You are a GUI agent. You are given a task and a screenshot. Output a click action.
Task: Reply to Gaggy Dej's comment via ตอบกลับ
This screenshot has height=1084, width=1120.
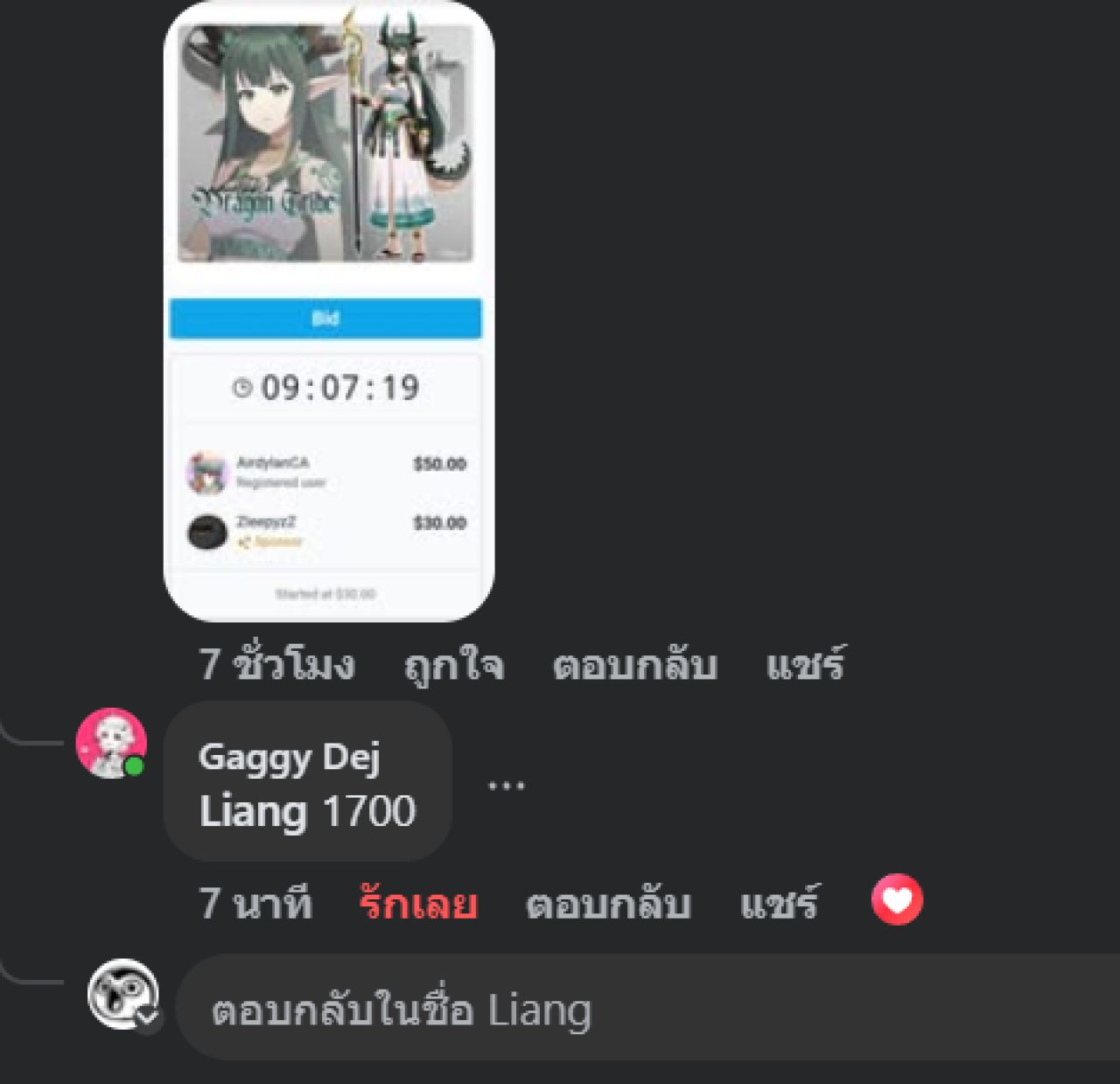(x=608, y=903)
